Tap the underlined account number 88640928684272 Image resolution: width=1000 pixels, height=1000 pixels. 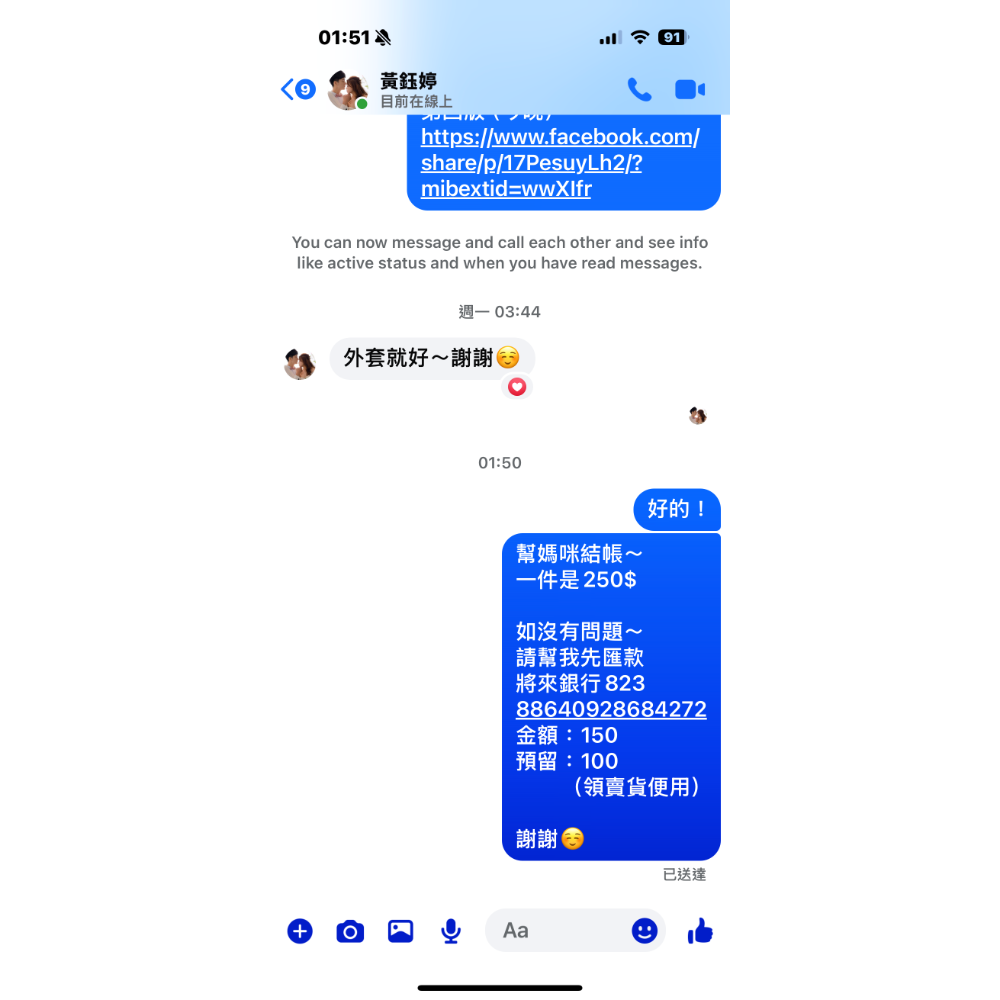611,710
